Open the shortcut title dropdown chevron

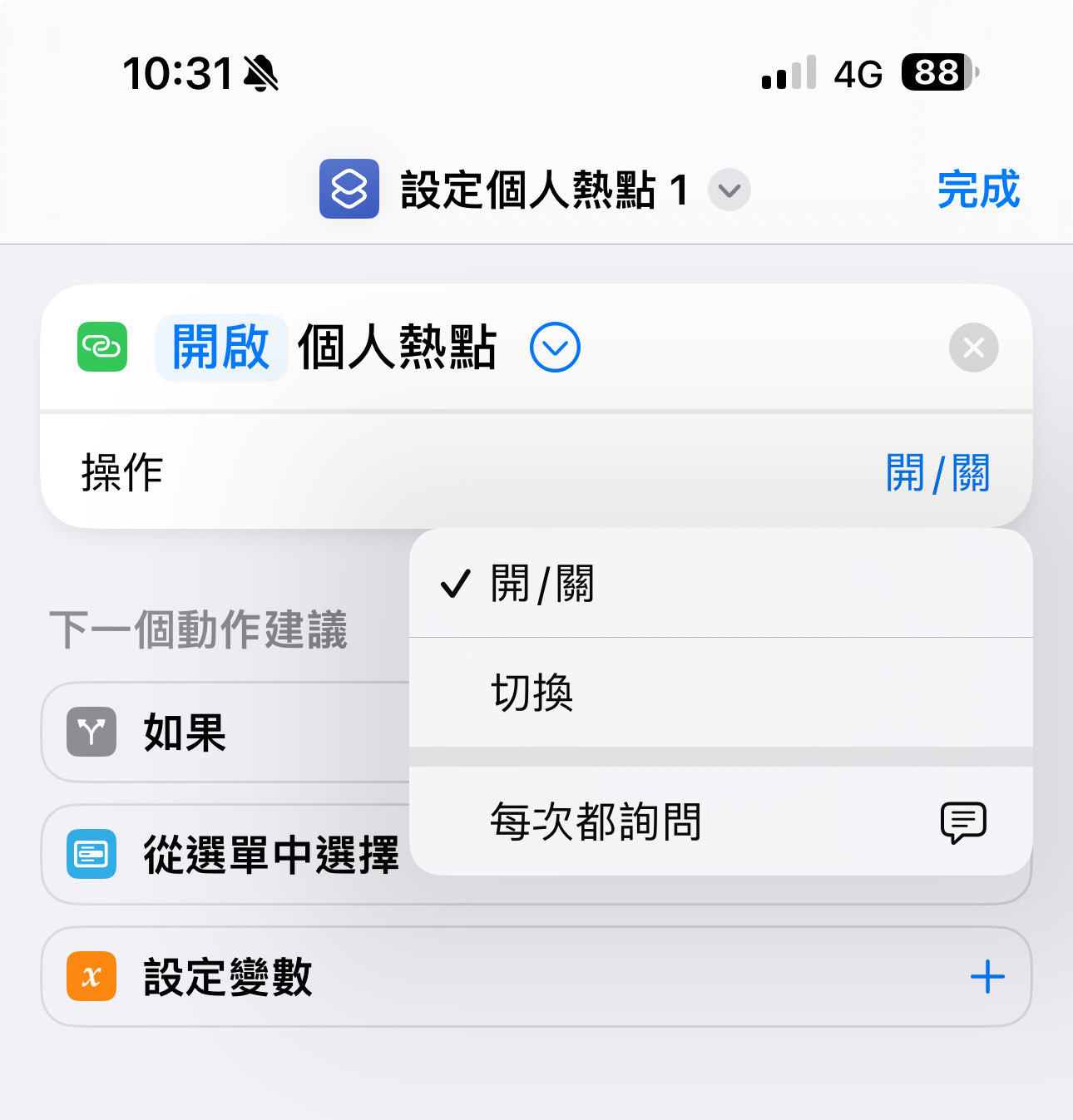point(729,190)
